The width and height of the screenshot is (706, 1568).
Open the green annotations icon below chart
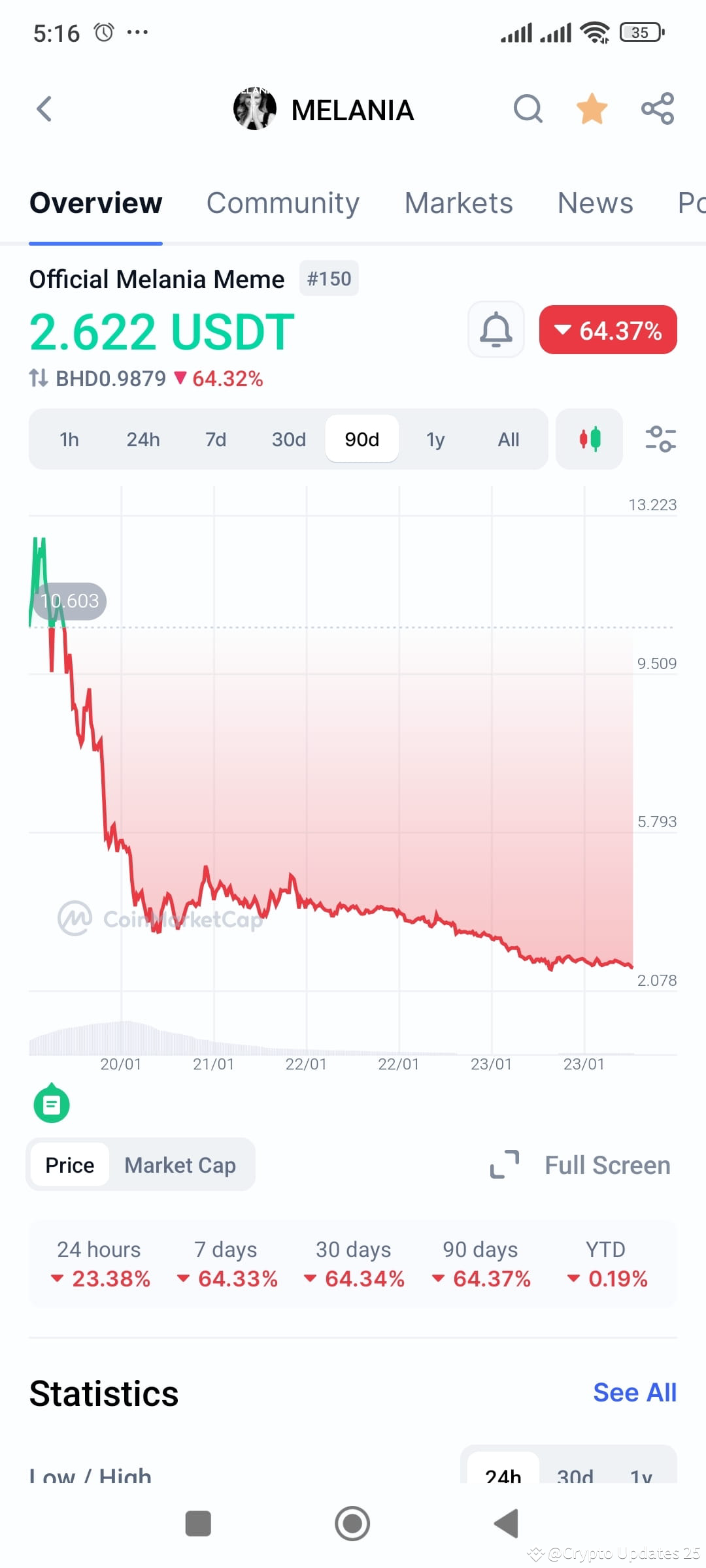[50, 1103]
